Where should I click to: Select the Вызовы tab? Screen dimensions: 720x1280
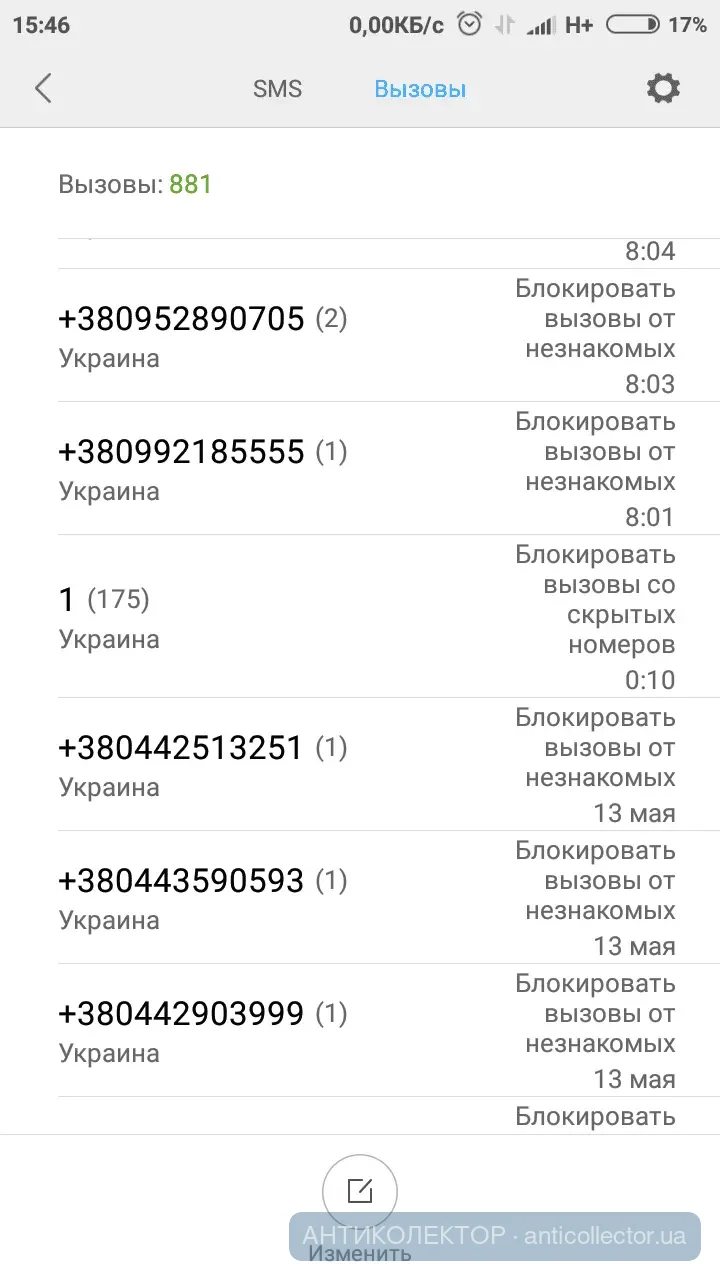click(x=420, y=89)
